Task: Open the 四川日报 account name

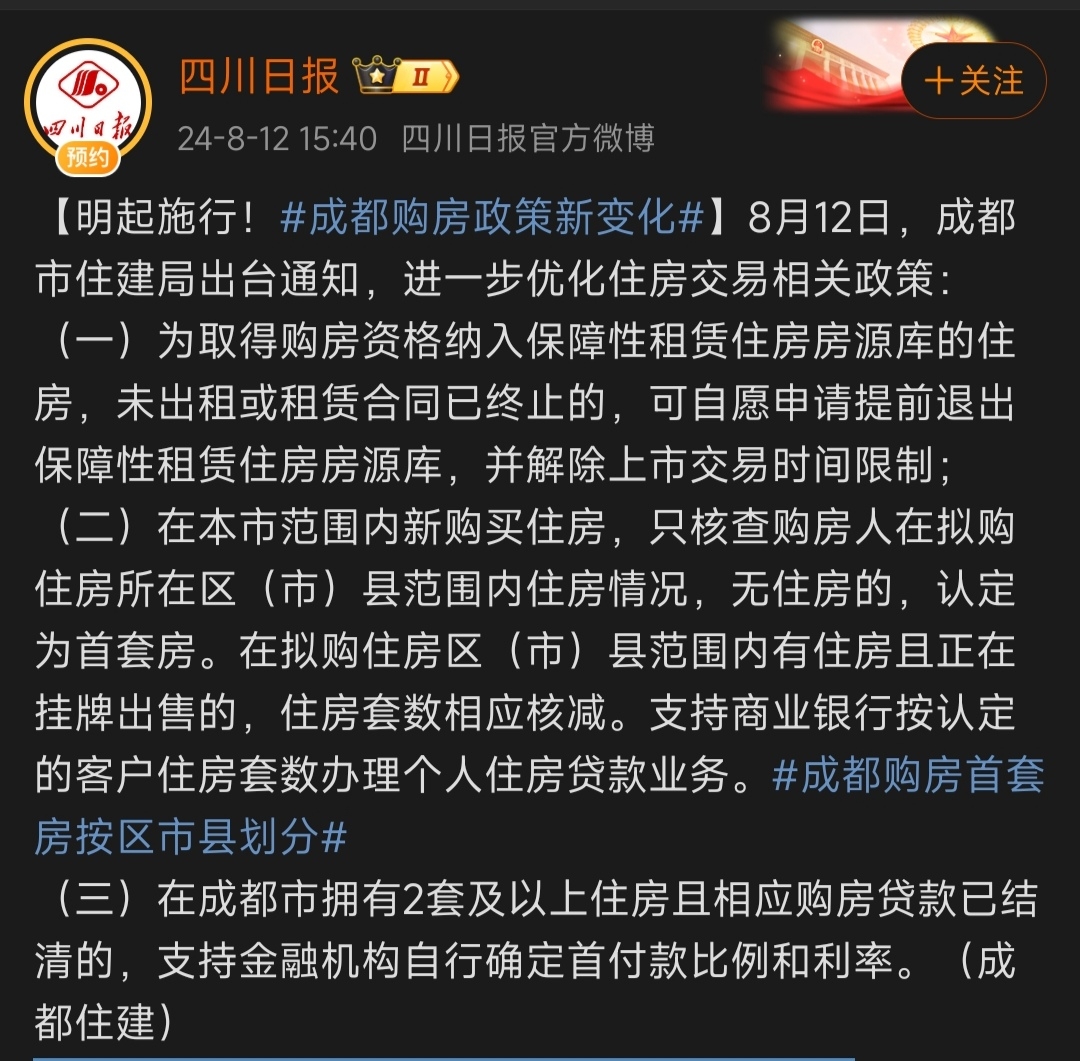Action: tap(259, 76)
